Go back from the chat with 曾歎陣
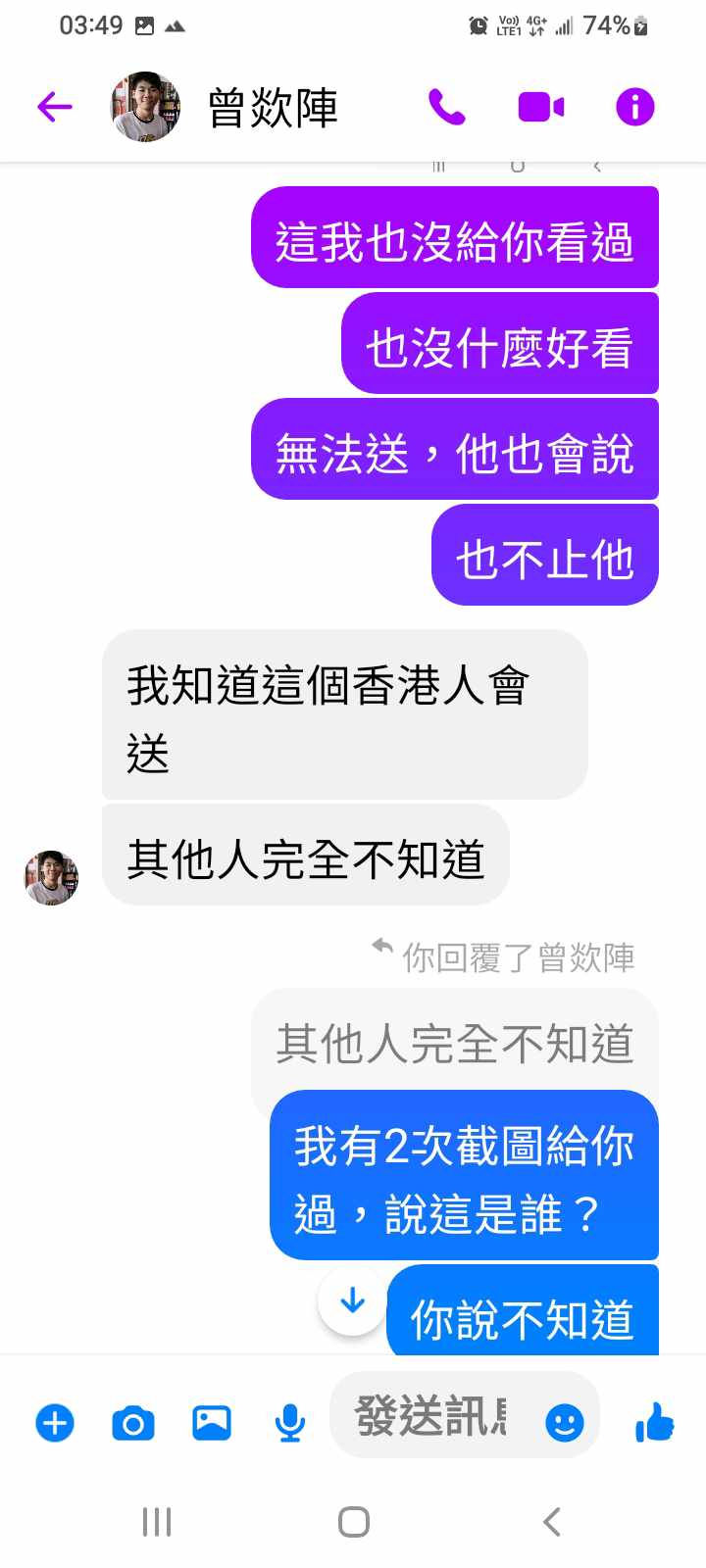This screenshot has width=706, height=1568. point(55,107)
